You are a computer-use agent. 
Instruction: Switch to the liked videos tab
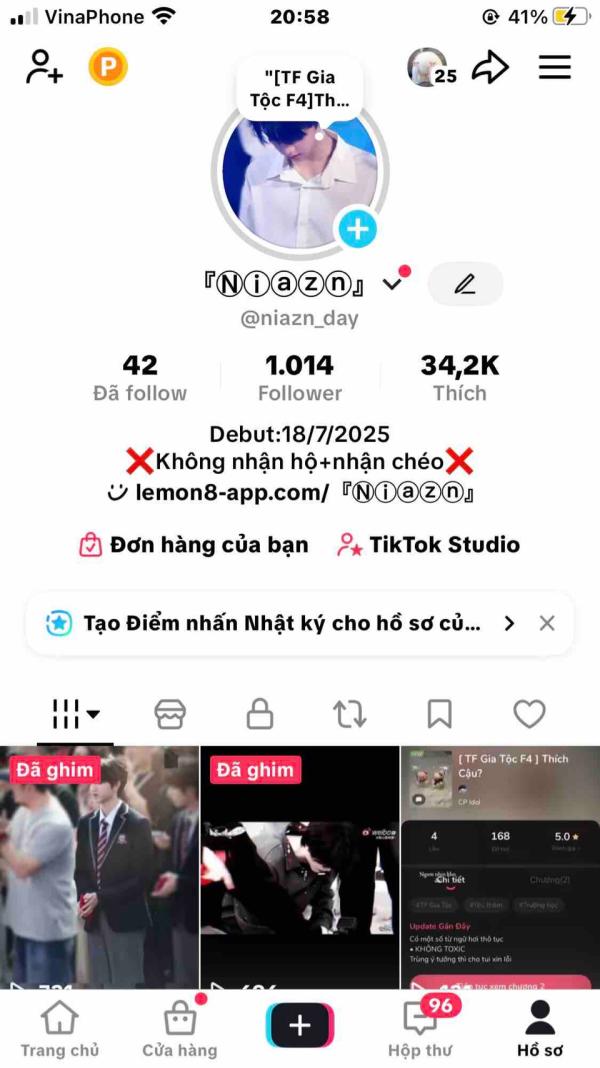pyautogui.click(x=529, y=713)
